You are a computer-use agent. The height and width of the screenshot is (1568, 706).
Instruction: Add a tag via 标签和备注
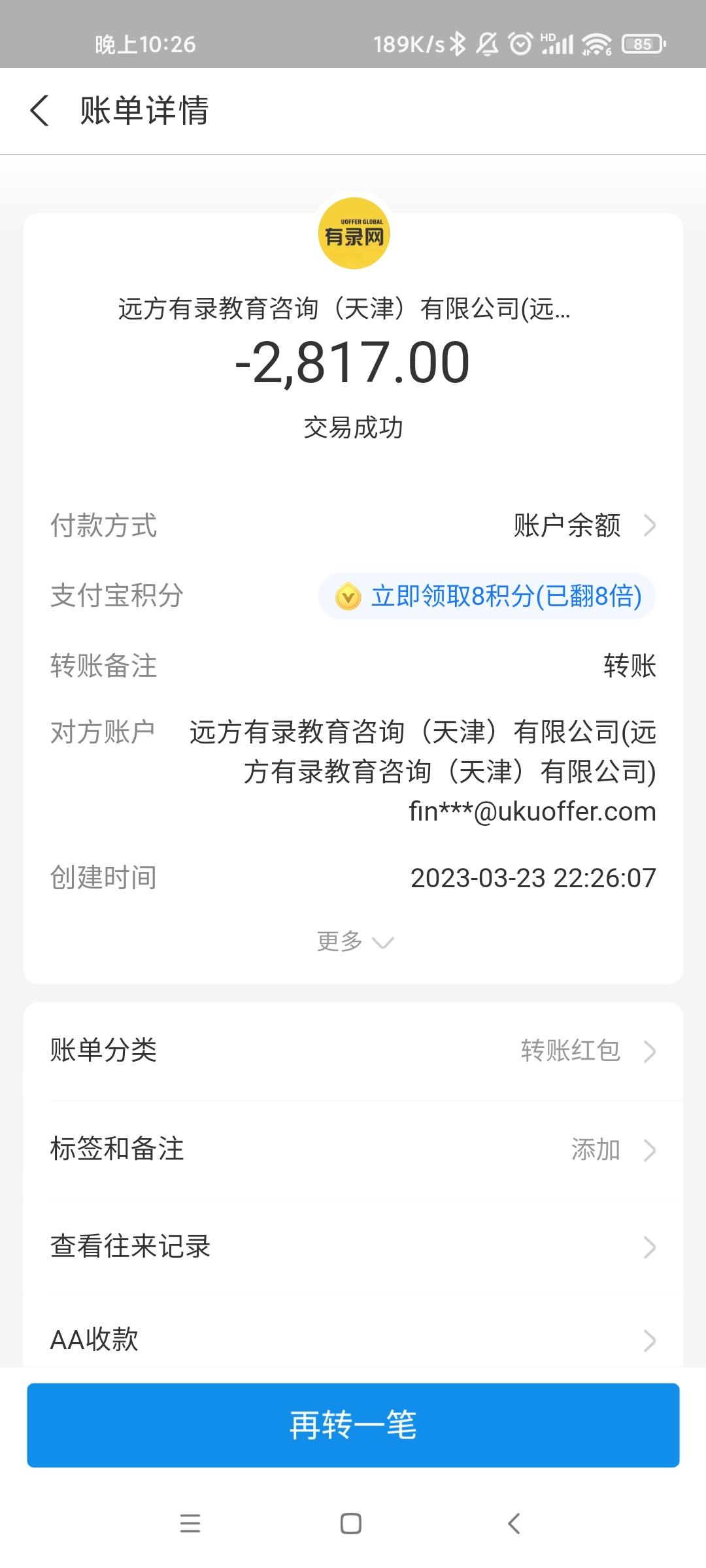353,1149
